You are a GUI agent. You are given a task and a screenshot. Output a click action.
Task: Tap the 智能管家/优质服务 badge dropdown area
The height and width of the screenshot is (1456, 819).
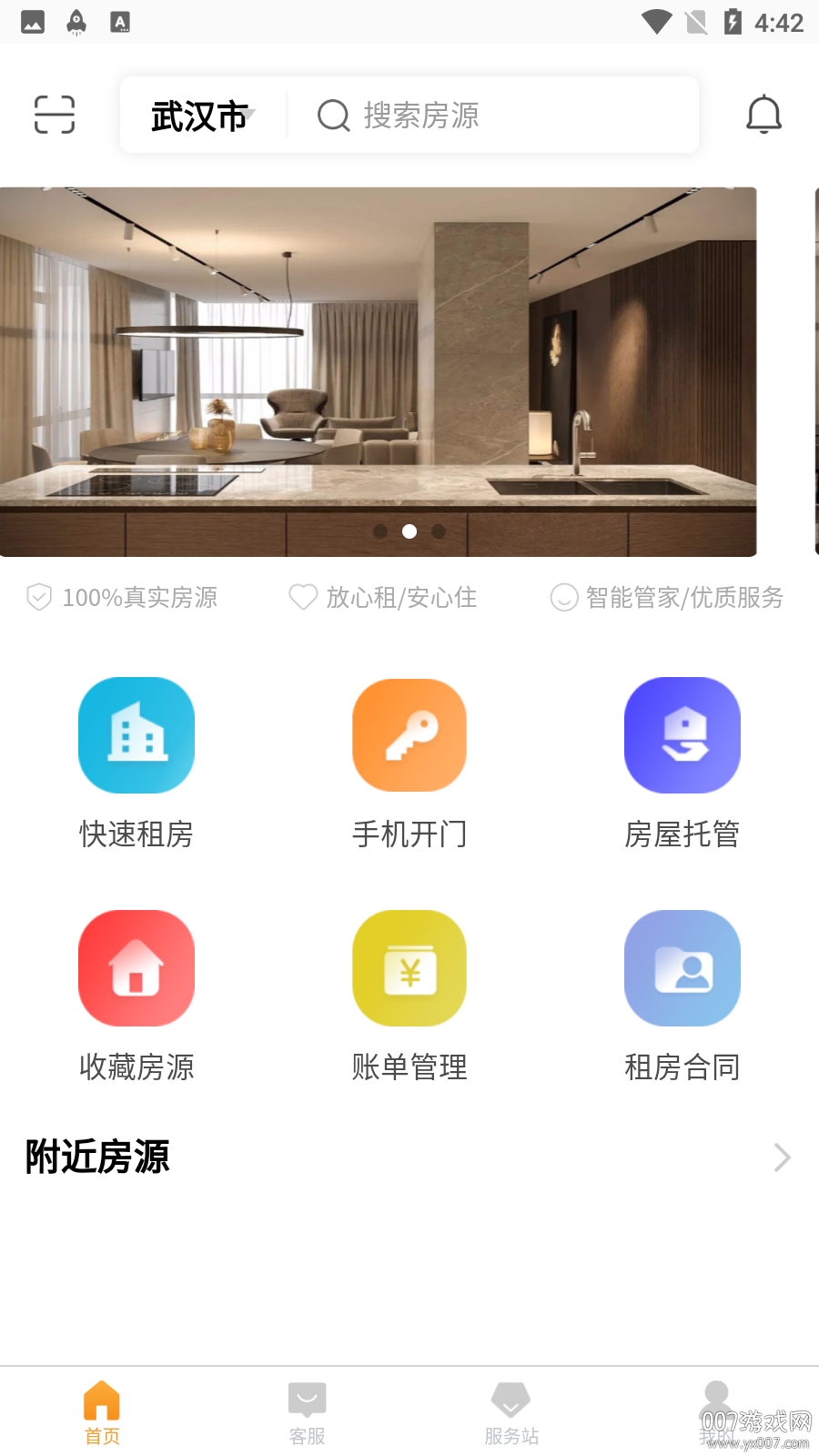click(564, 598)
